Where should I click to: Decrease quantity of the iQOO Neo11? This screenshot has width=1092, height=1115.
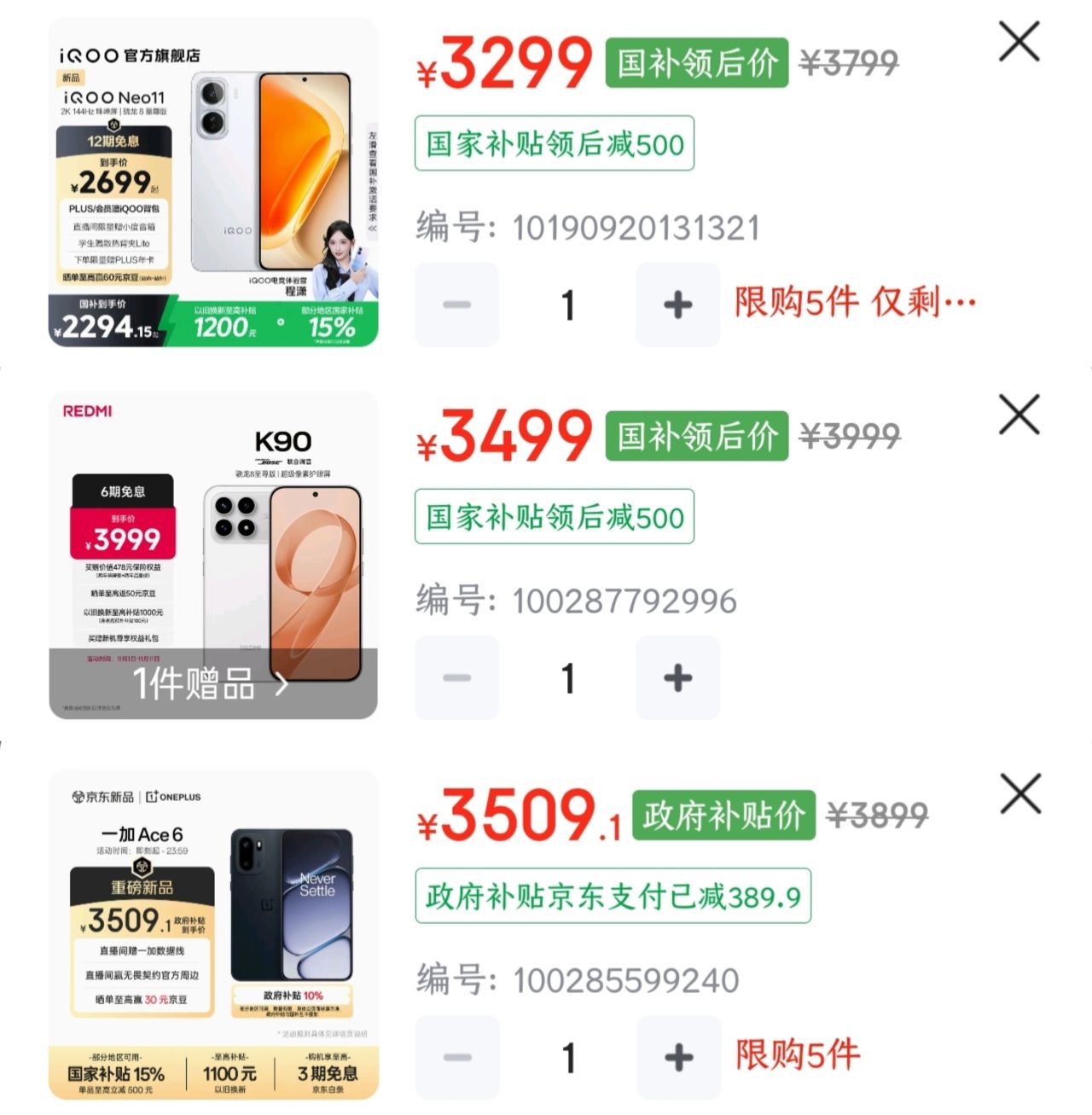[457, 305]
